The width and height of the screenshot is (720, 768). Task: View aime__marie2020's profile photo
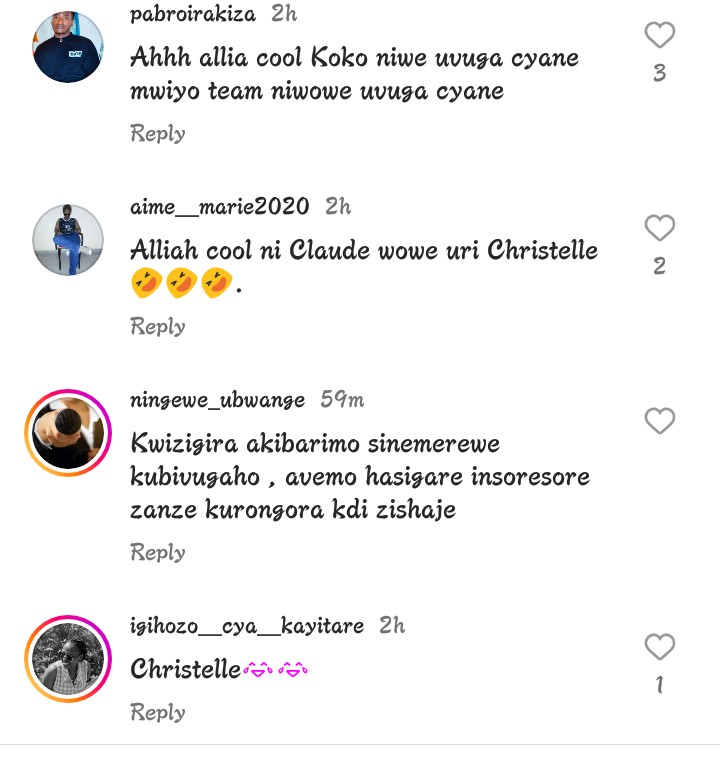[68, 240]
